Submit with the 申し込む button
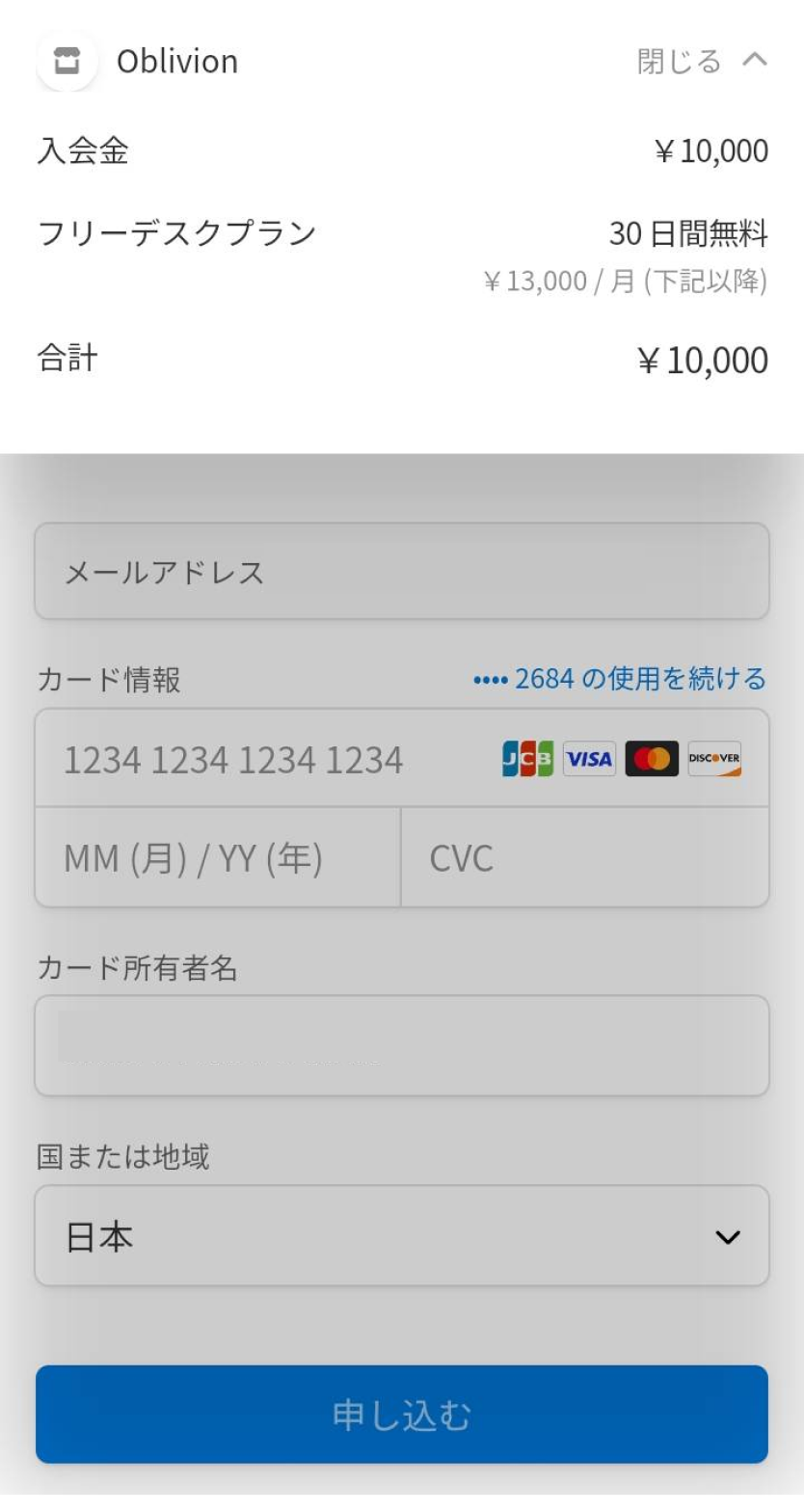 coord(401,1415)
